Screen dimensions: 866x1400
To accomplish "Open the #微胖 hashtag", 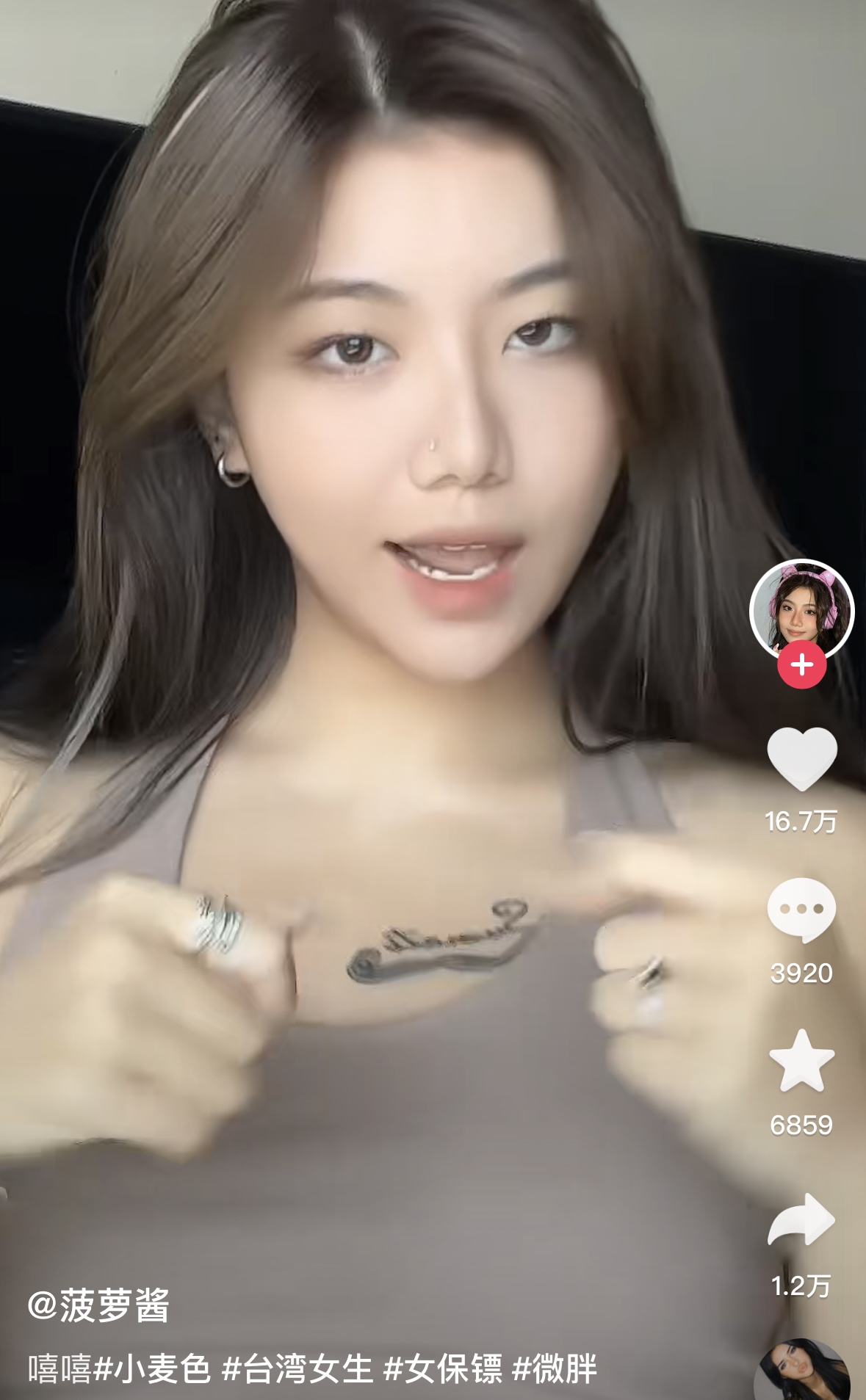I will (x=555, y=1369).
